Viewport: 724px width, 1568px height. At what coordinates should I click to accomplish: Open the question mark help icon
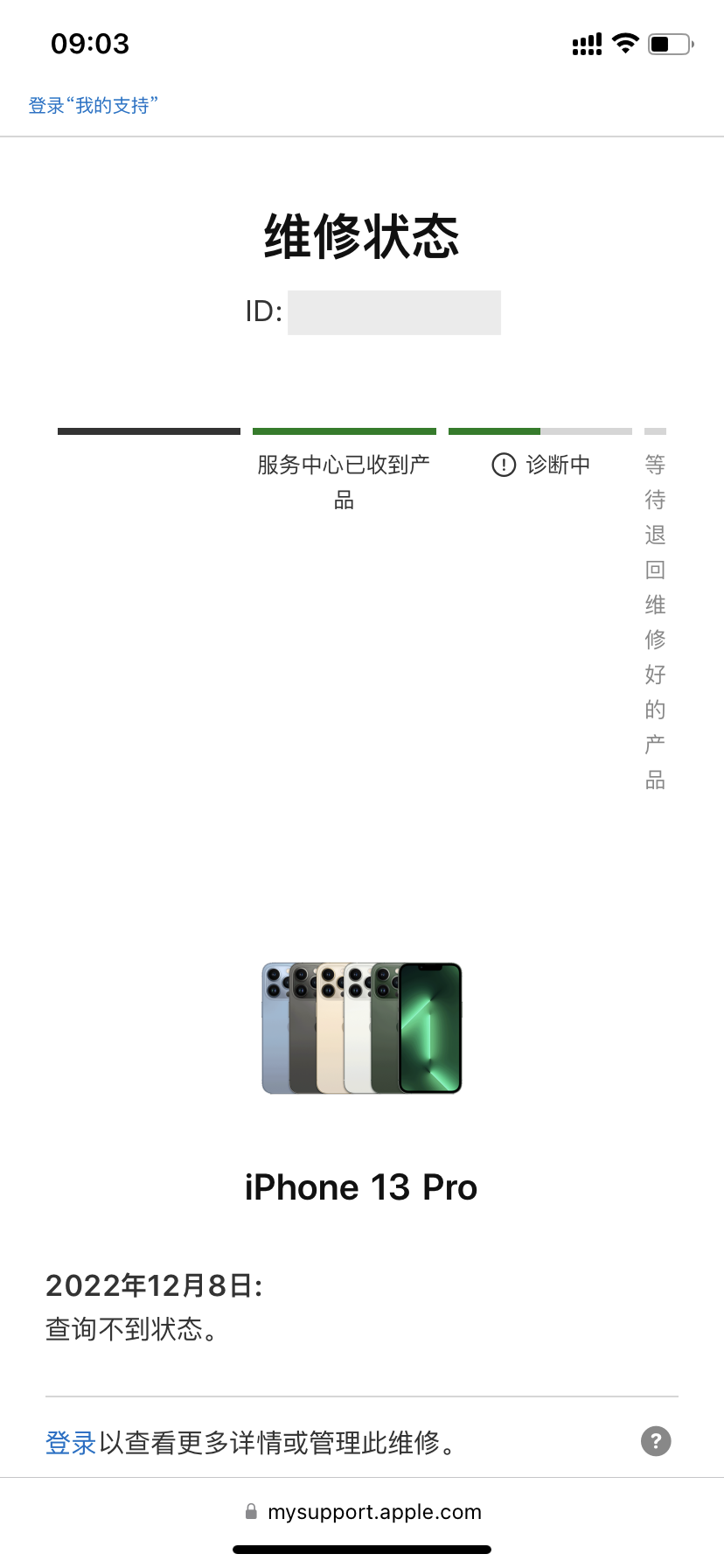(x=656, y=1441)
